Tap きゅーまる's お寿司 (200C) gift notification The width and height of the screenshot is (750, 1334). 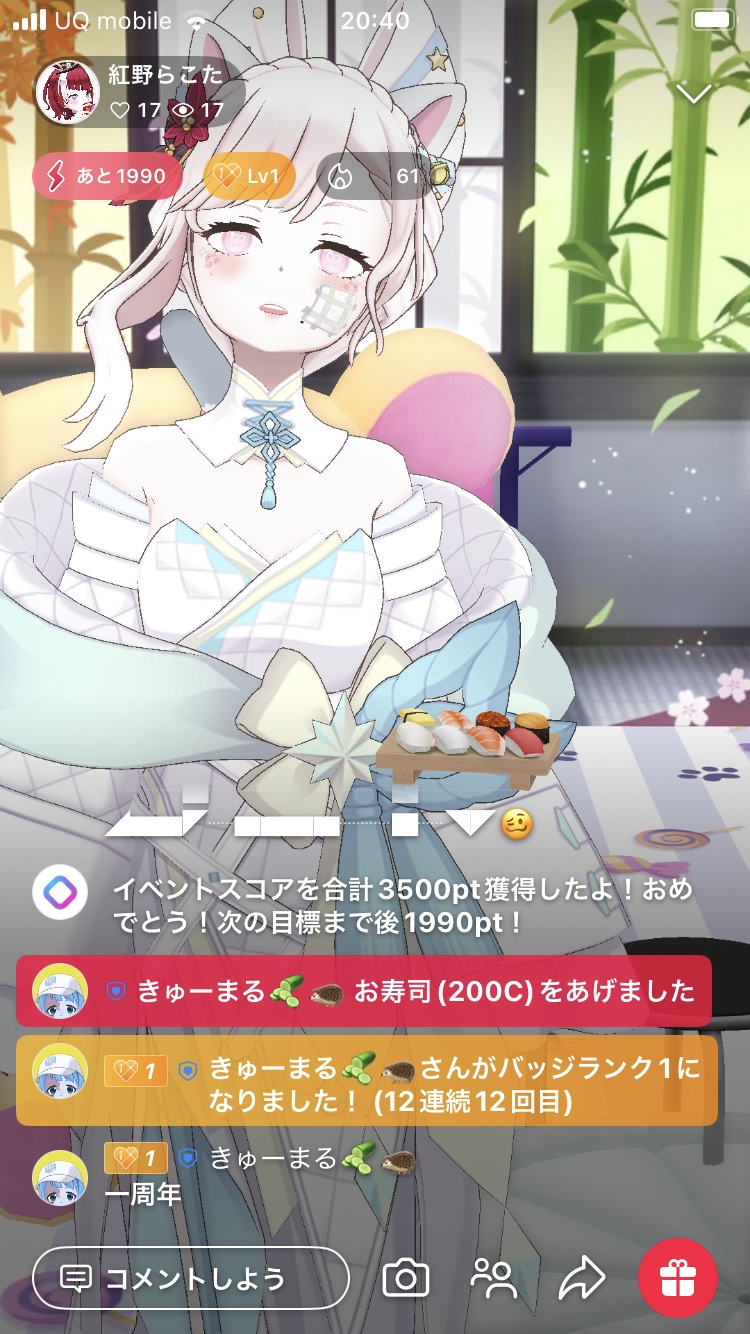tap(364, 991)
